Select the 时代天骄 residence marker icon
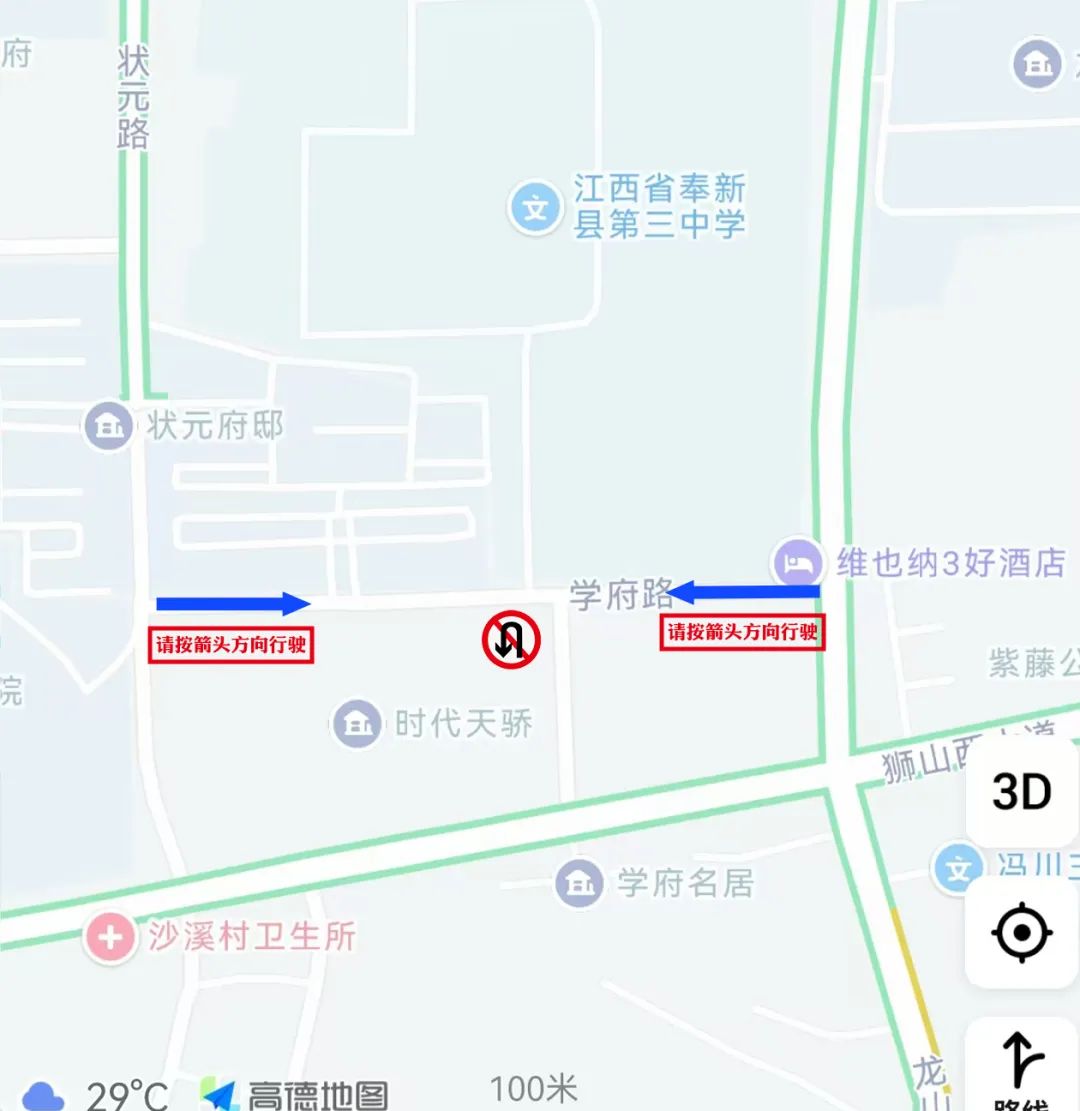This screenshot has width=1080, height=1111. [x=354, y=722]
